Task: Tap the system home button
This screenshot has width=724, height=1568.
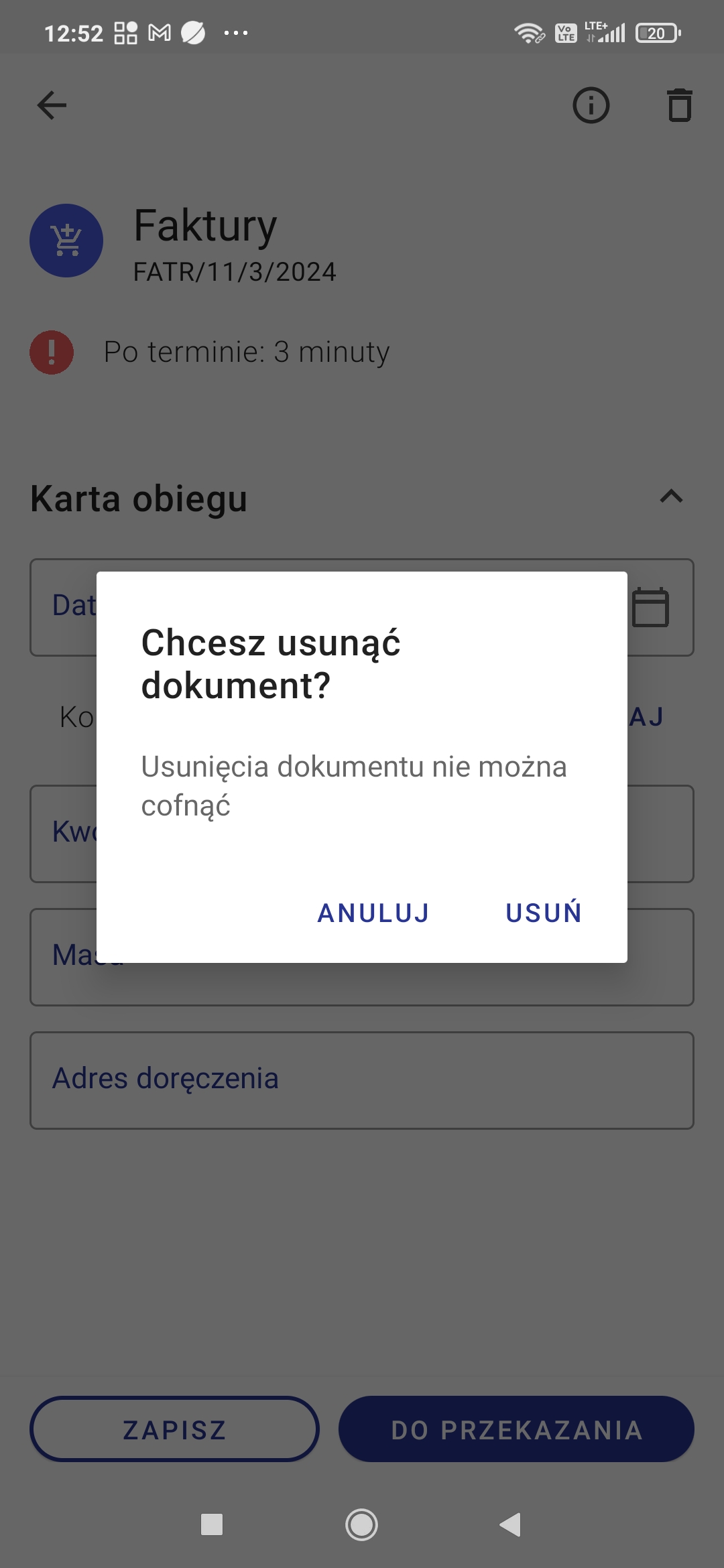Action: (x=361, y=1524)
